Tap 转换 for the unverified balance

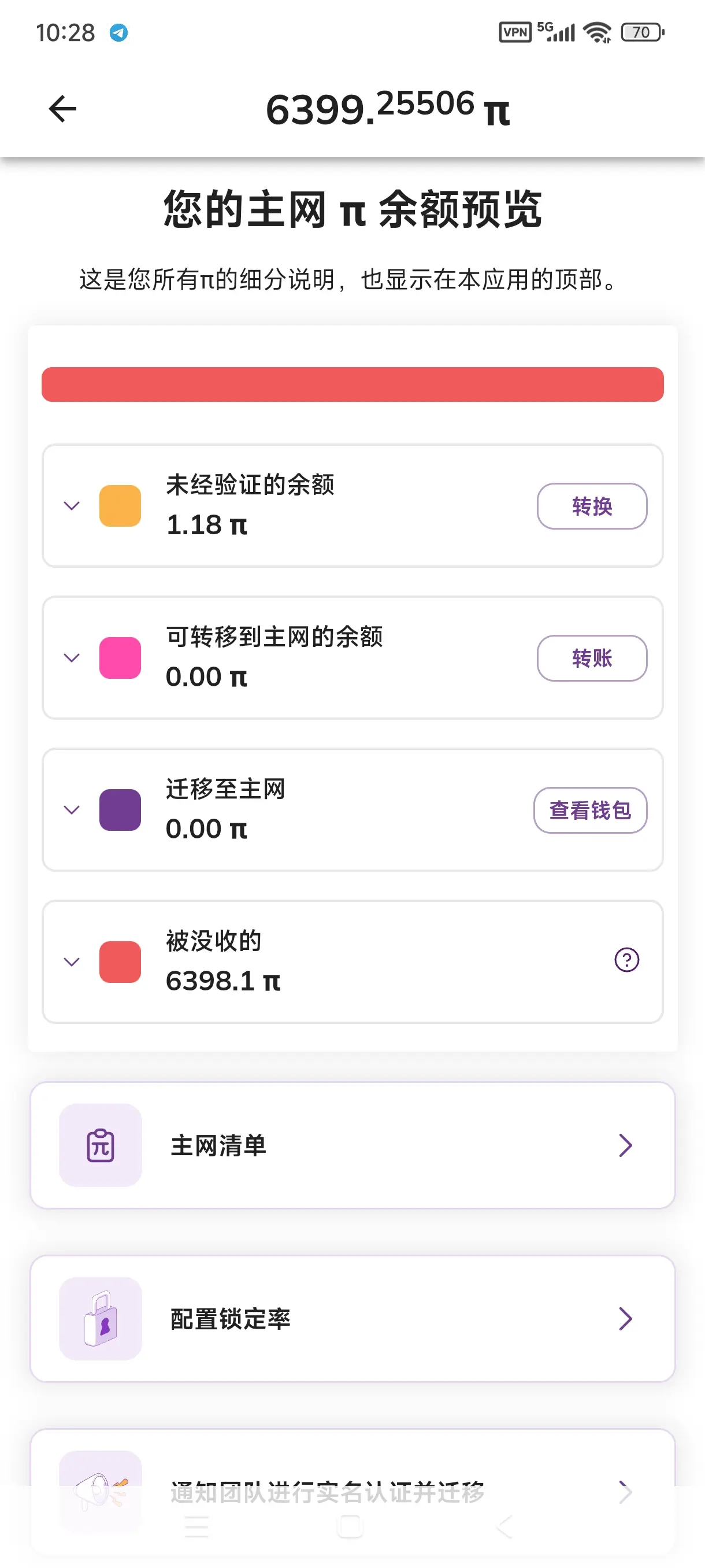tap(591, 506)
